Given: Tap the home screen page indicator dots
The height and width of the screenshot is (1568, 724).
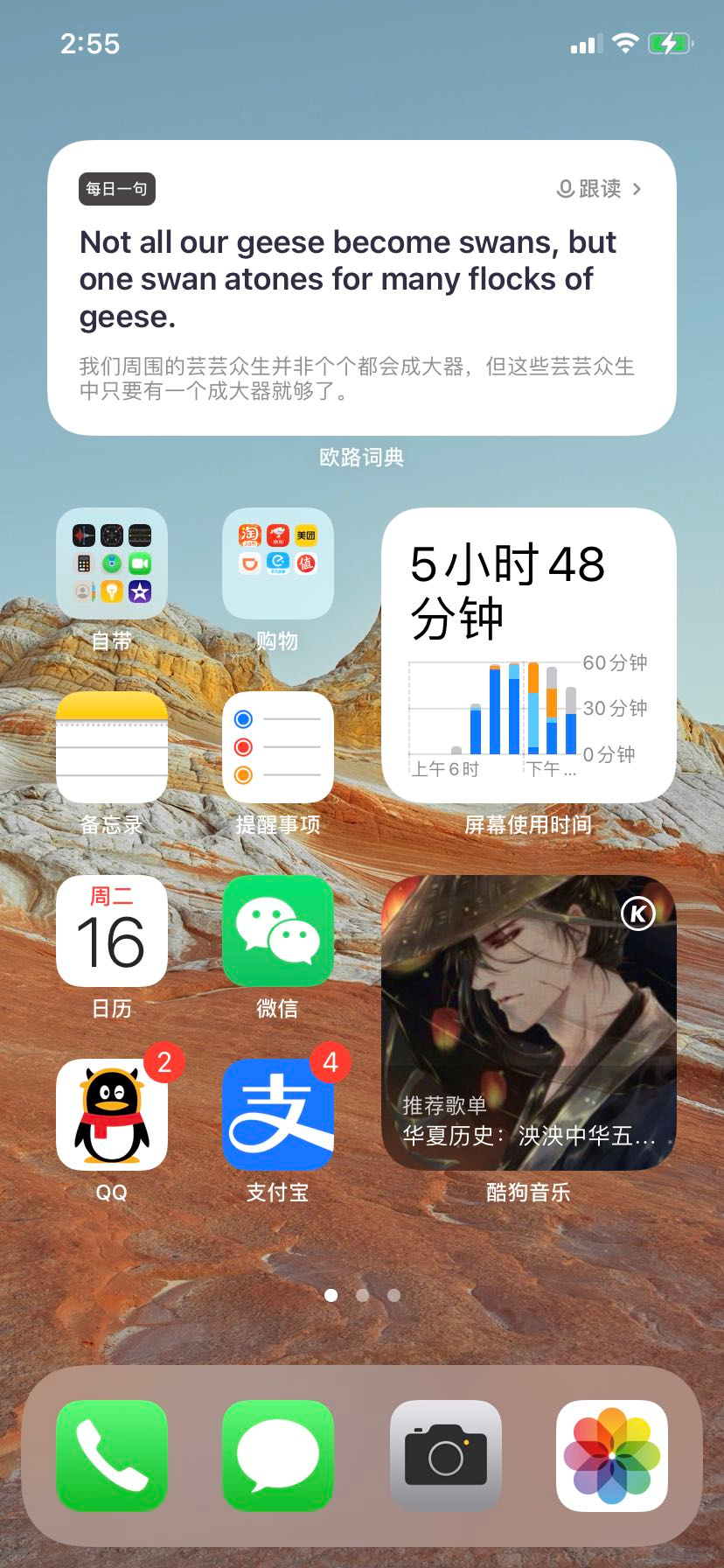Looking at the screenshot, I should [362, 1295].
